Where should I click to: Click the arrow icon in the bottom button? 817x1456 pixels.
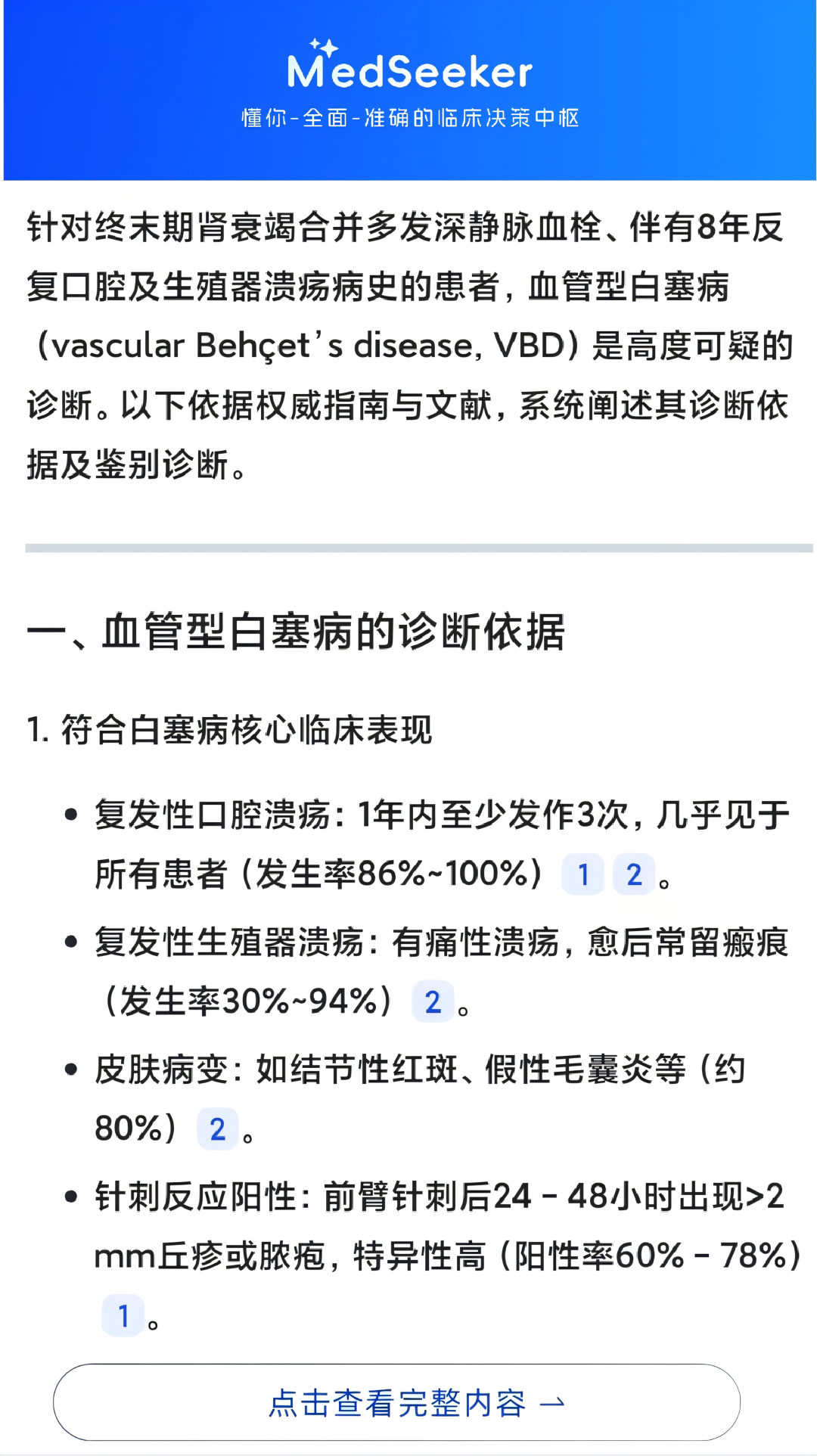click(553, 1400)
